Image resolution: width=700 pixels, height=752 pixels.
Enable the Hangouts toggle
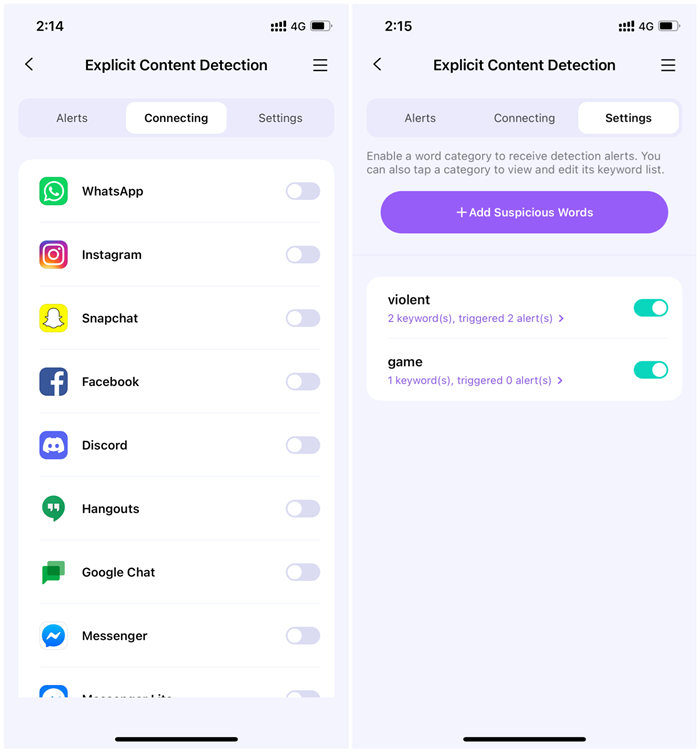pos(302,509)
